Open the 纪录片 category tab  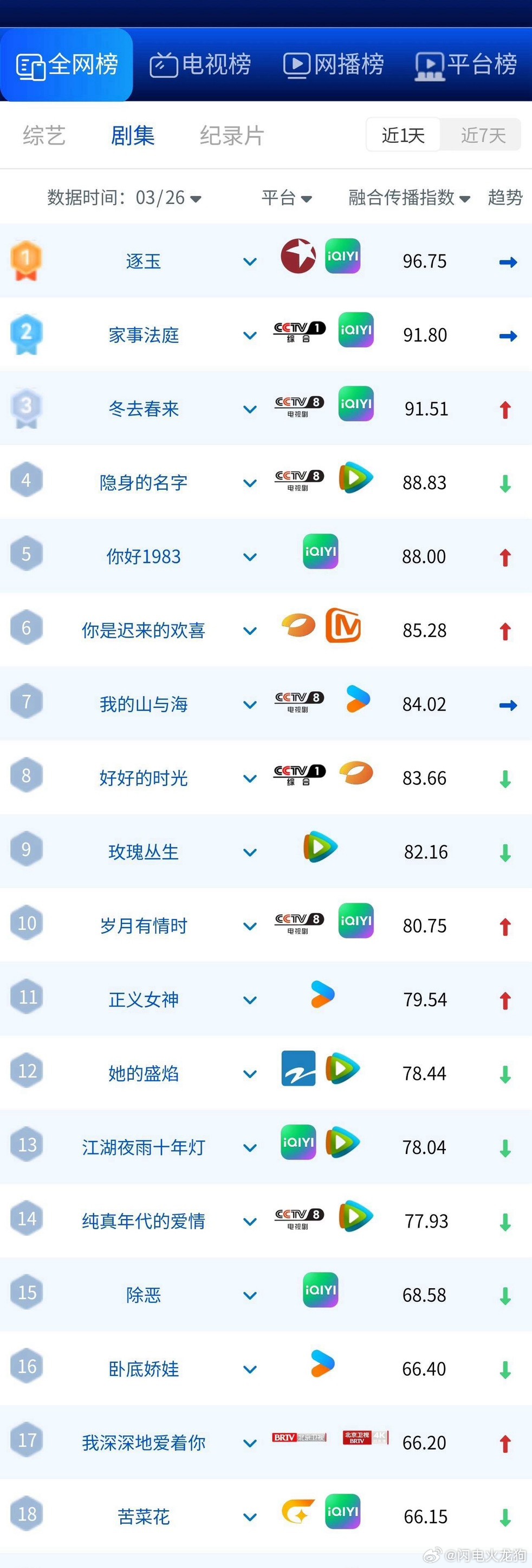[x=231, y=136]
